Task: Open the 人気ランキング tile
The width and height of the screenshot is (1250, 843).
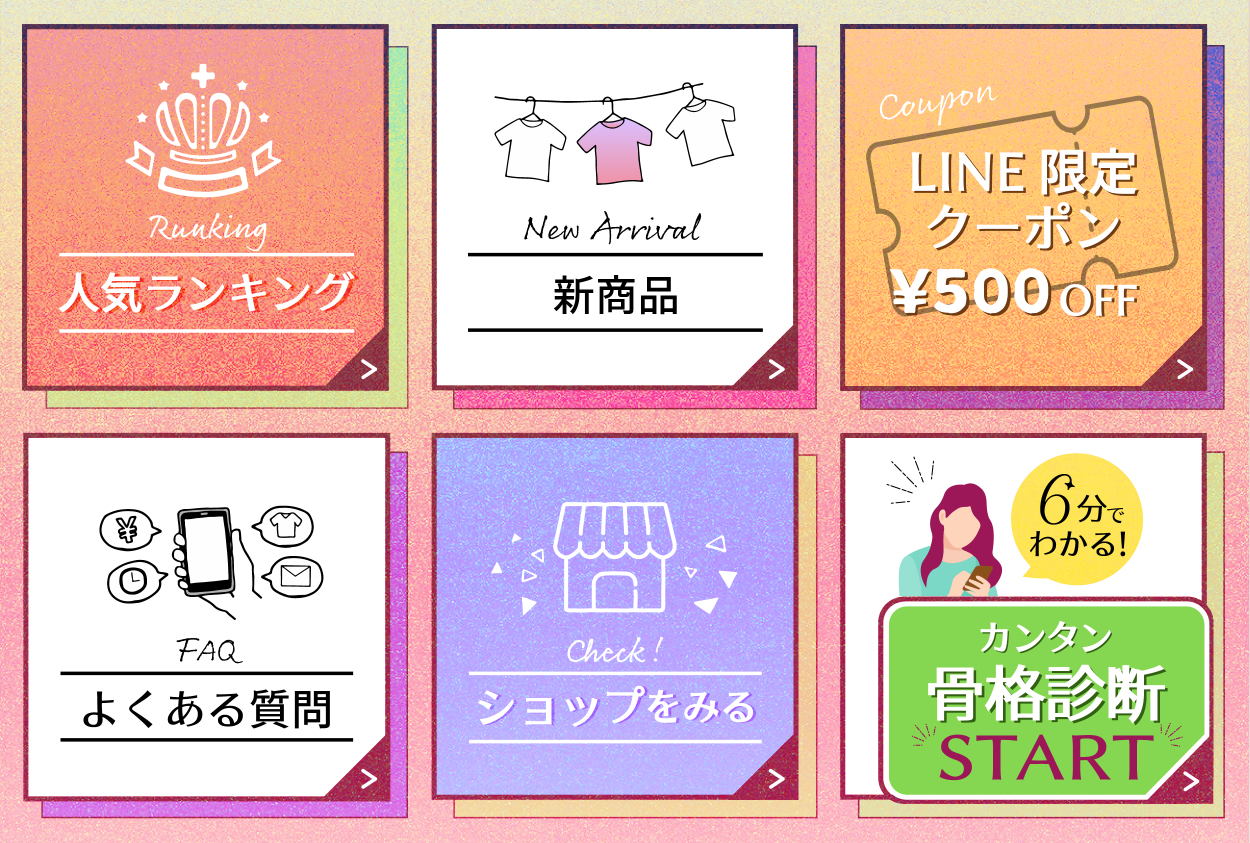Action: pos(205,208)
